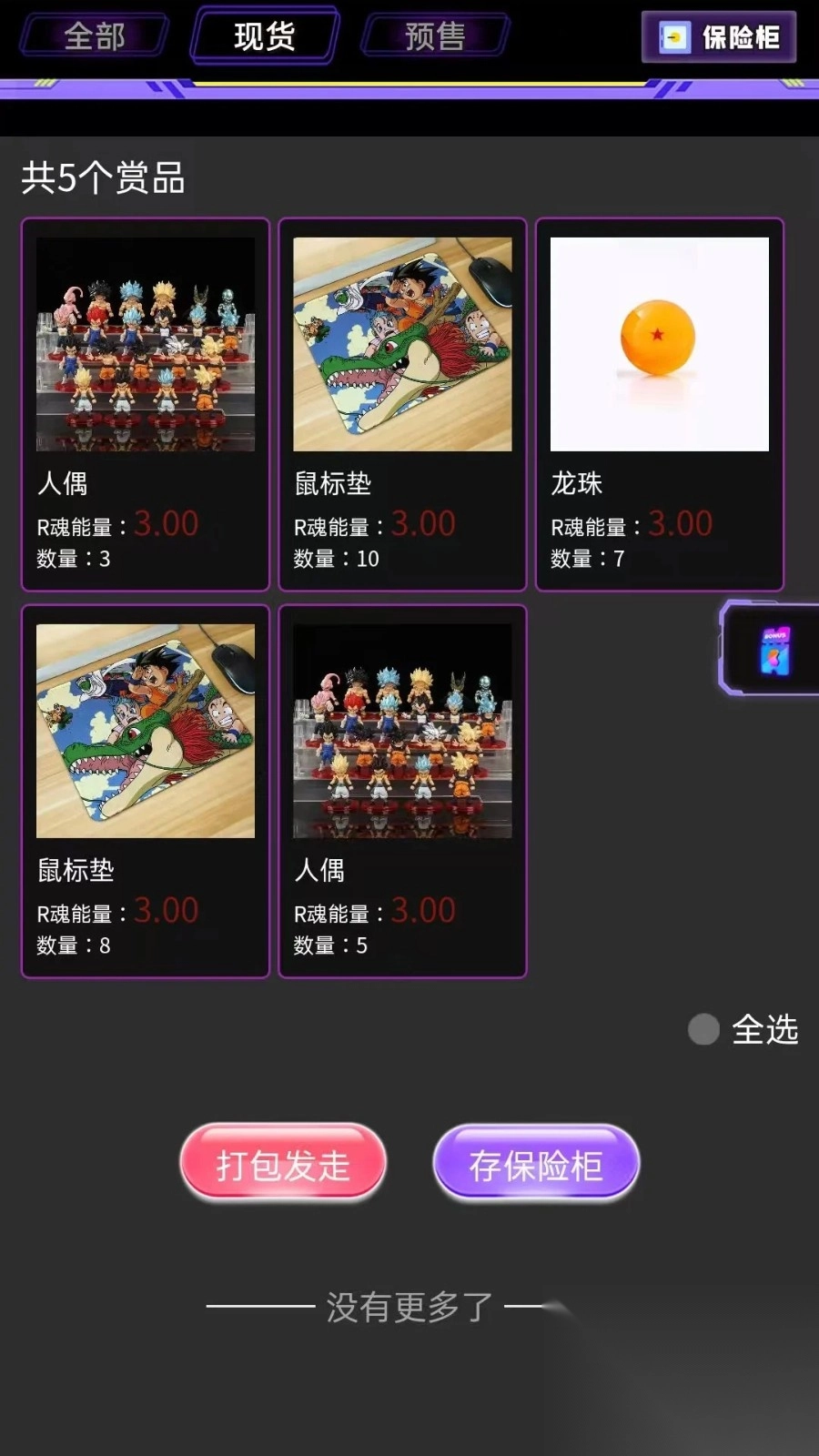Image resolution: width=819 pixels, height=1456 pixels.
Task: Tap the 没有更多了 end-of-list text
Action: pyautogui.click(x=408, y=1306)
